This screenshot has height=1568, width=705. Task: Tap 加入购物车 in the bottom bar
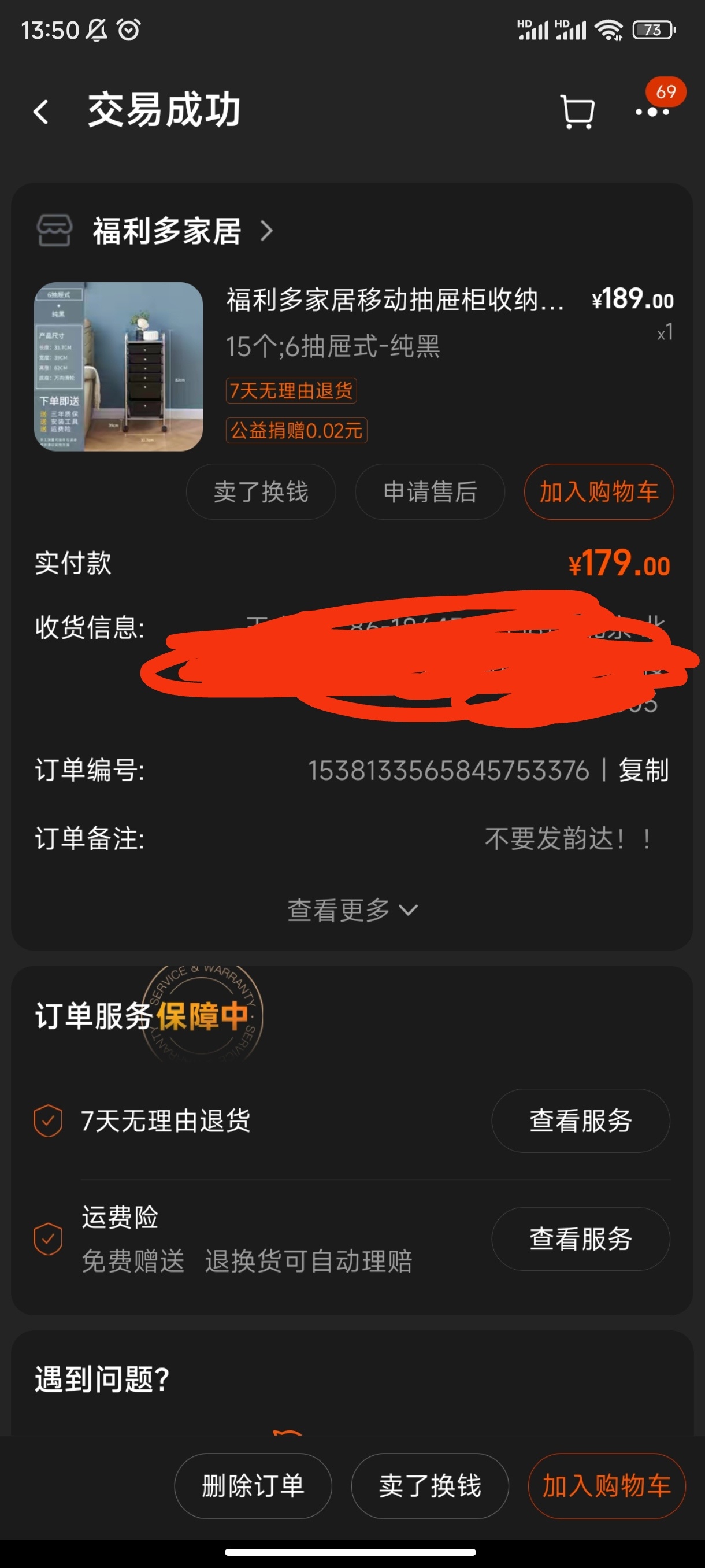tap(606, 1486)
